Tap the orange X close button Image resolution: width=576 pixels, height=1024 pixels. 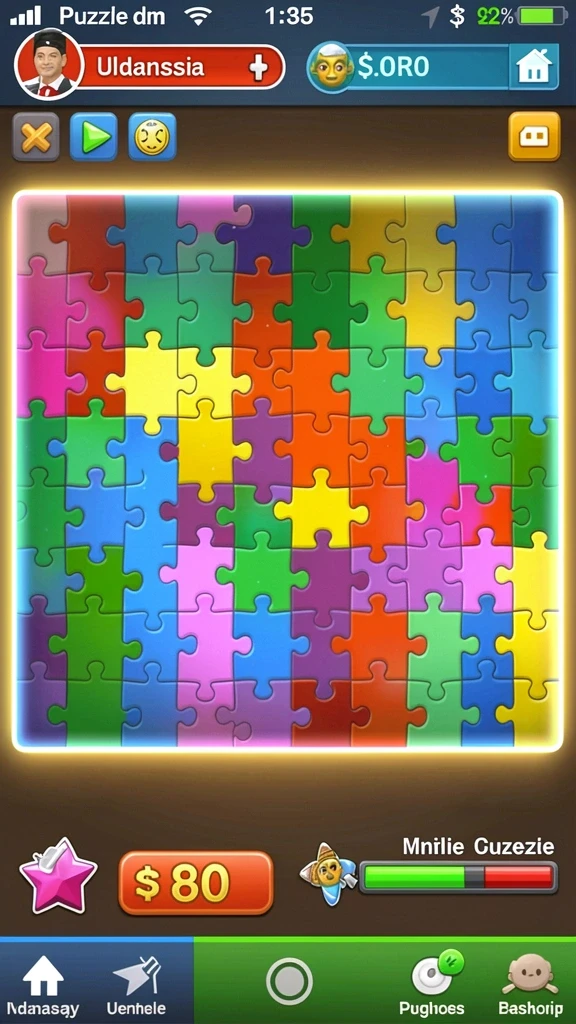click(x=36, y=137)
